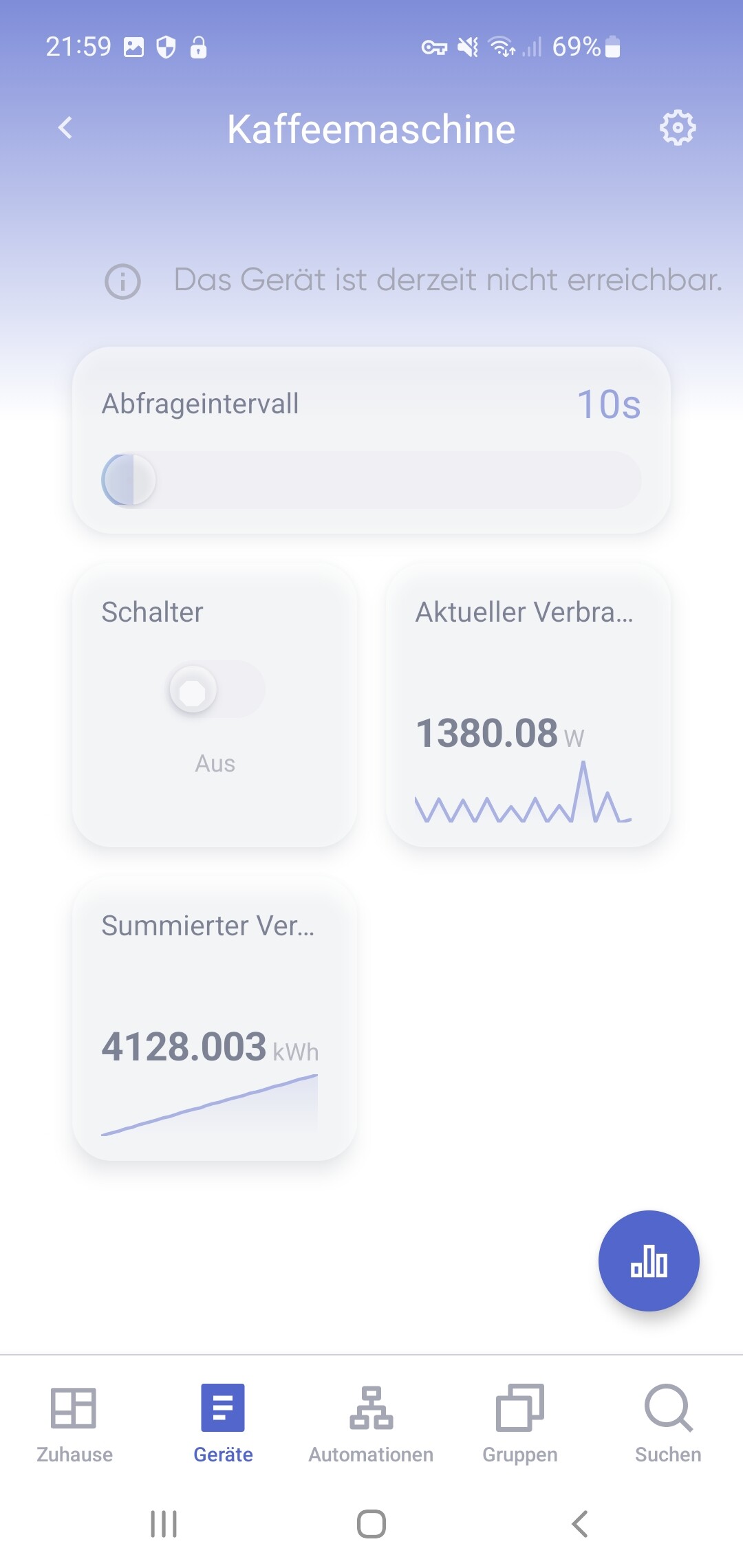Go back from the Kaffeemaschine page
The width and height of the screenshot is (743, 1568).
tap(65, 128)
